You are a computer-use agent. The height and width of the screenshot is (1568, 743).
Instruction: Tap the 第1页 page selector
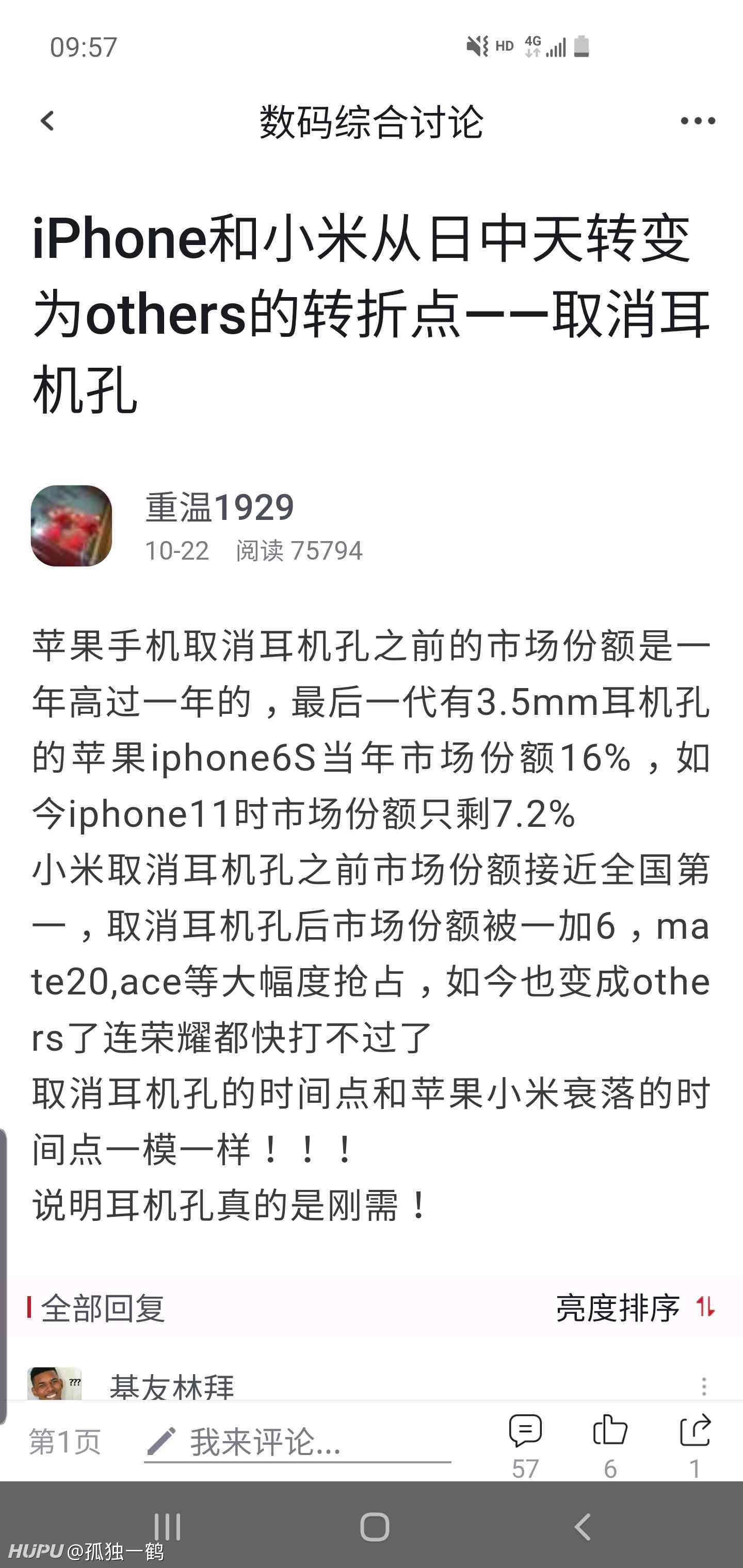coord(64,1442)
